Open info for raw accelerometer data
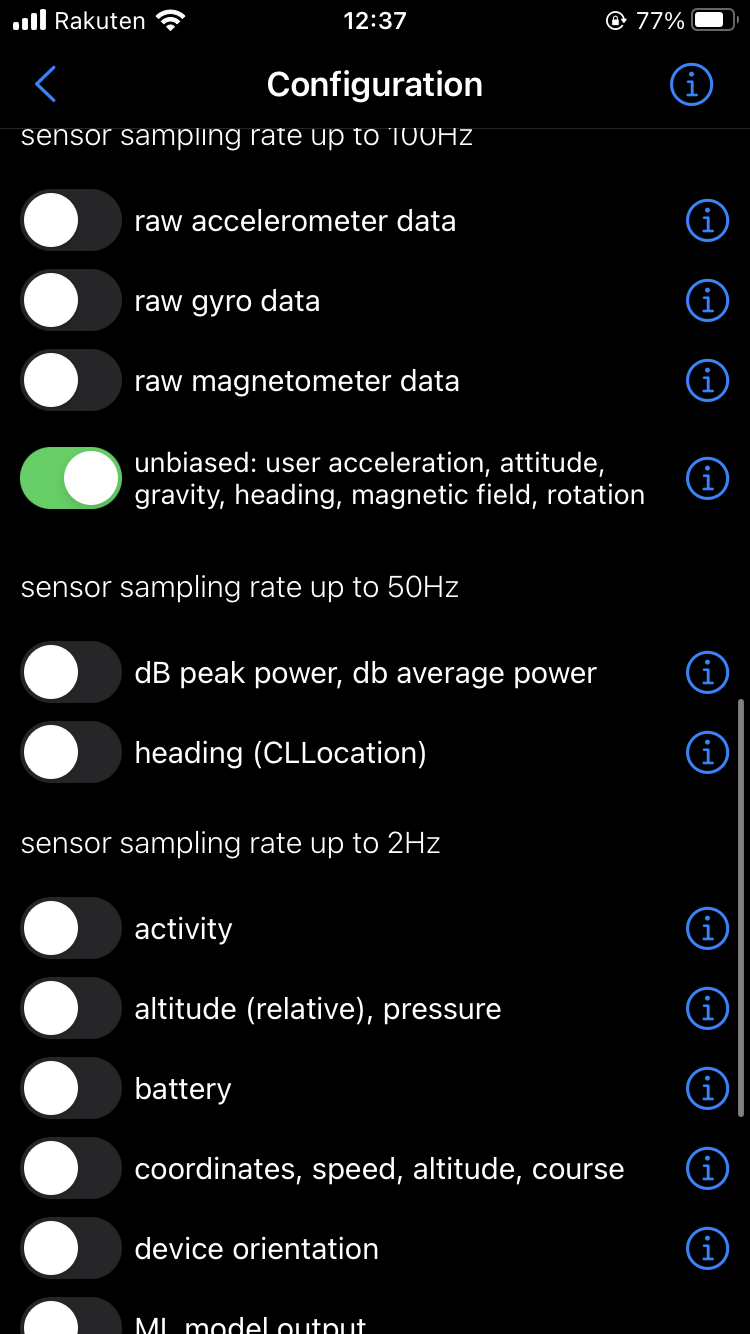This screenshot has width=750, height=1334. click(x=707, y=220)
